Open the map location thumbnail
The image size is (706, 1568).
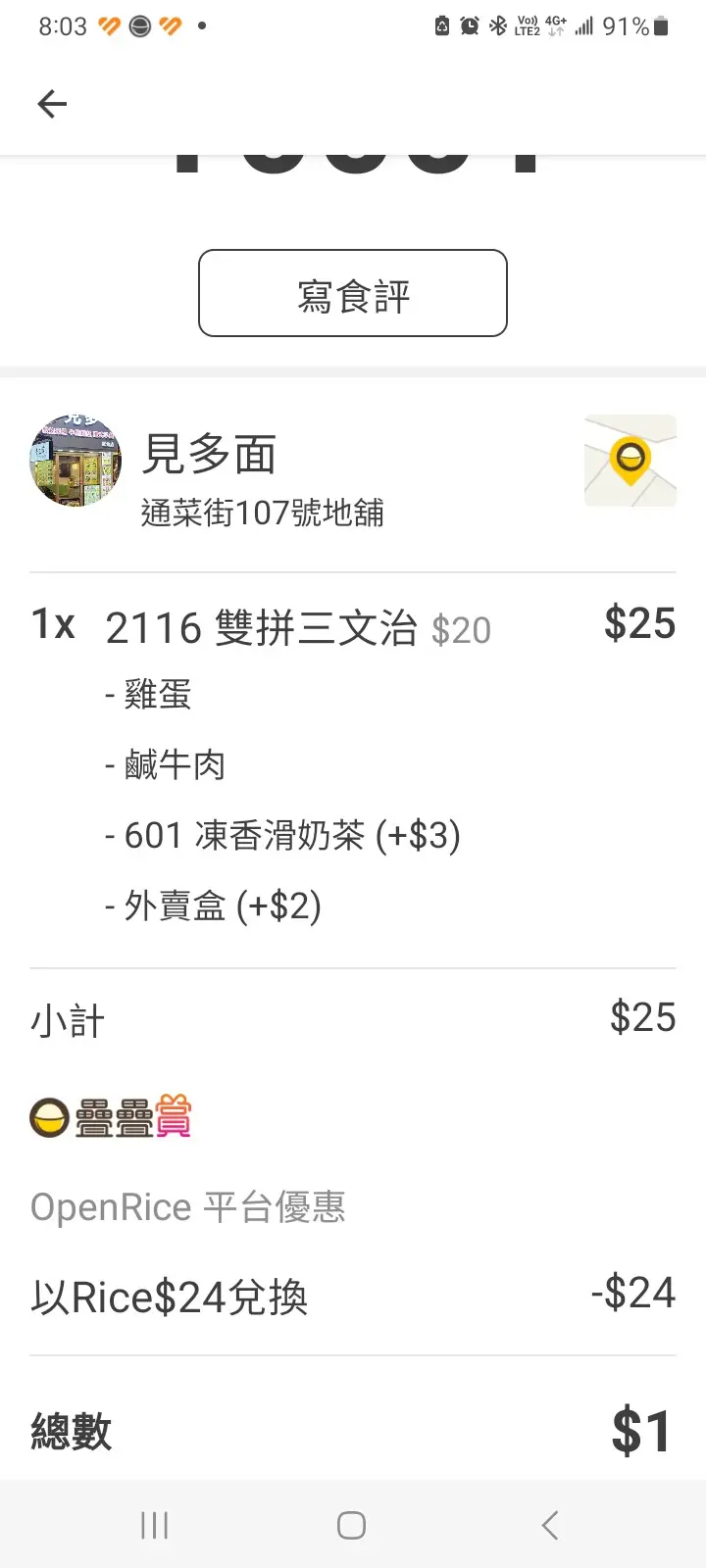point(630,461)
